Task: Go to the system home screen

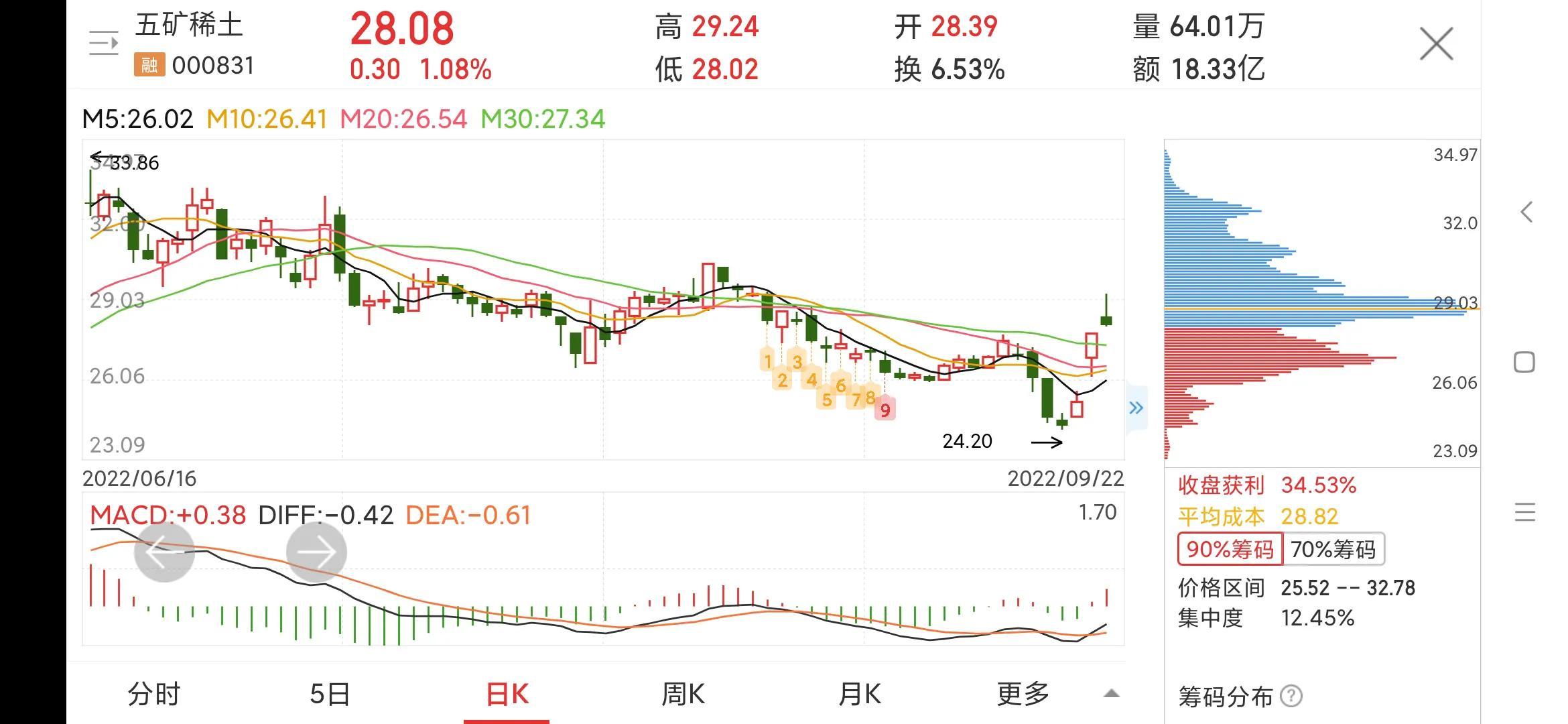Action: point(1524,363)
